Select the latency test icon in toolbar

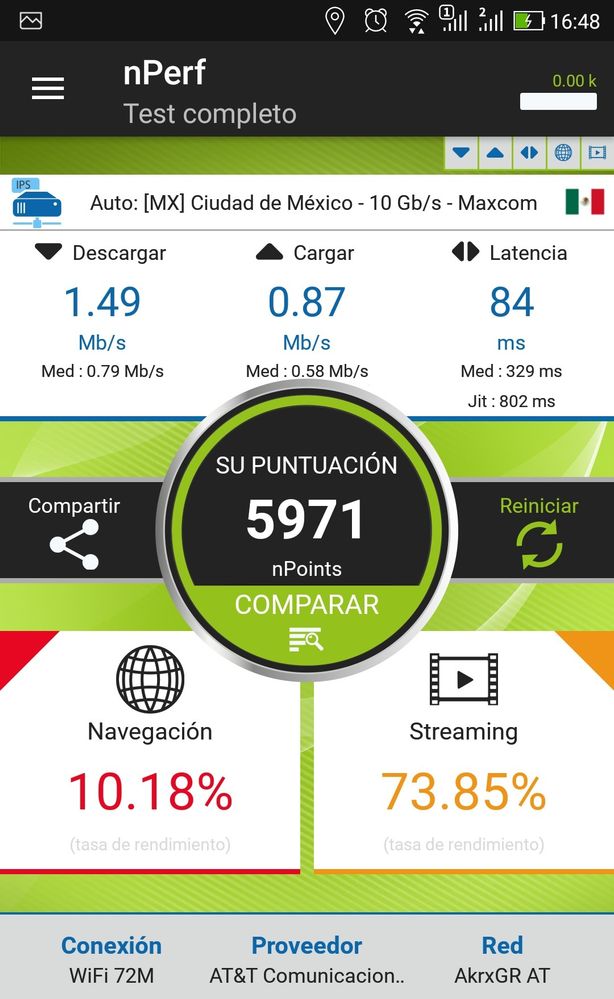pyautogui.click(x=529, y=153)
